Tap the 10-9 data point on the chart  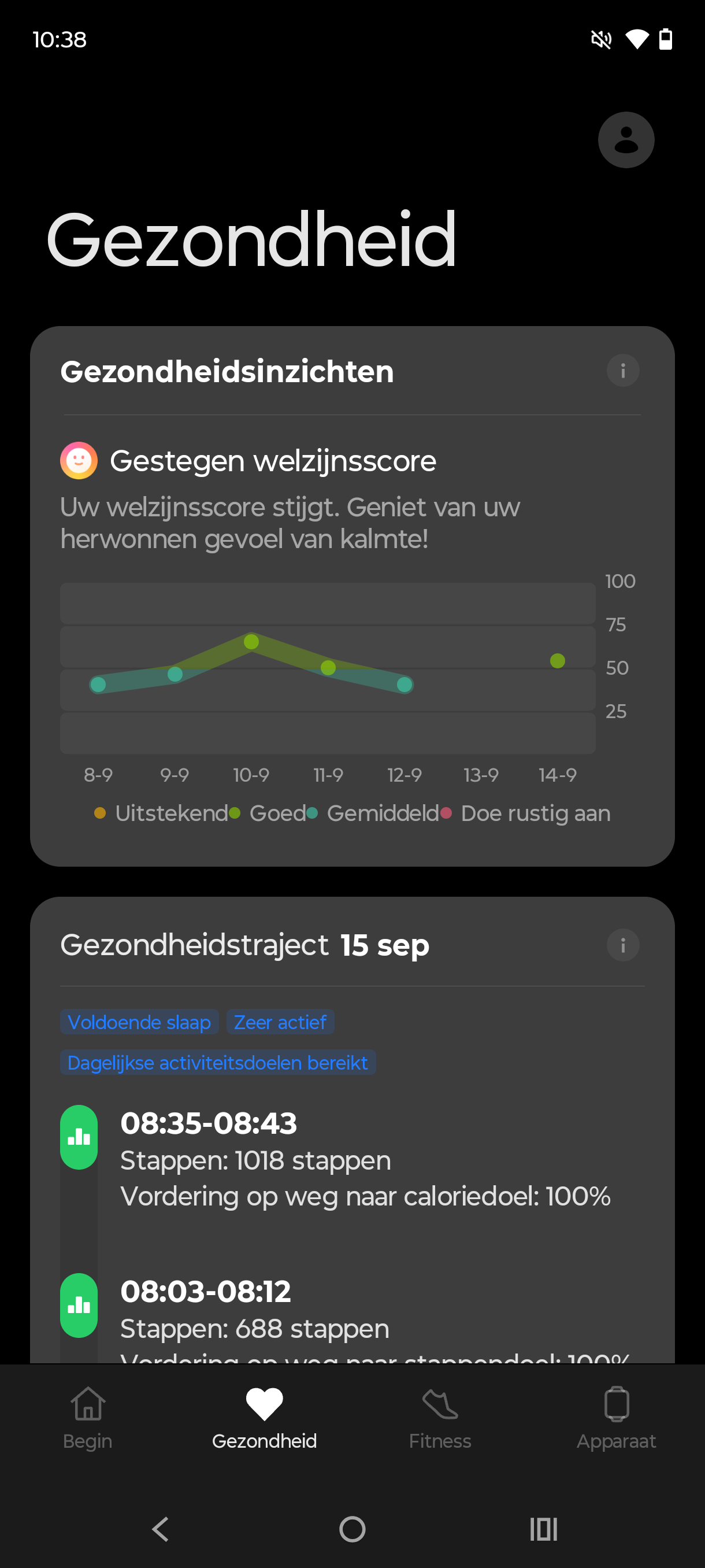(x=251, y=641)
